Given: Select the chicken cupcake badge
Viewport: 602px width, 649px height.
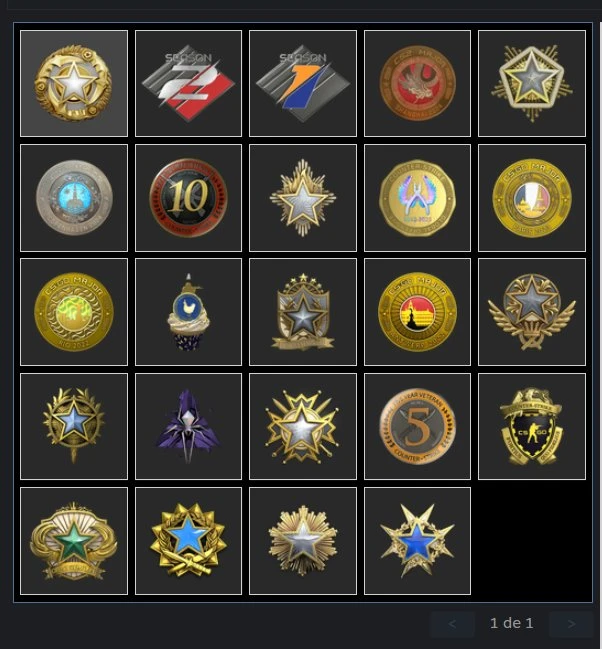Looking at the screenshot, I should [x=188, y=312].
